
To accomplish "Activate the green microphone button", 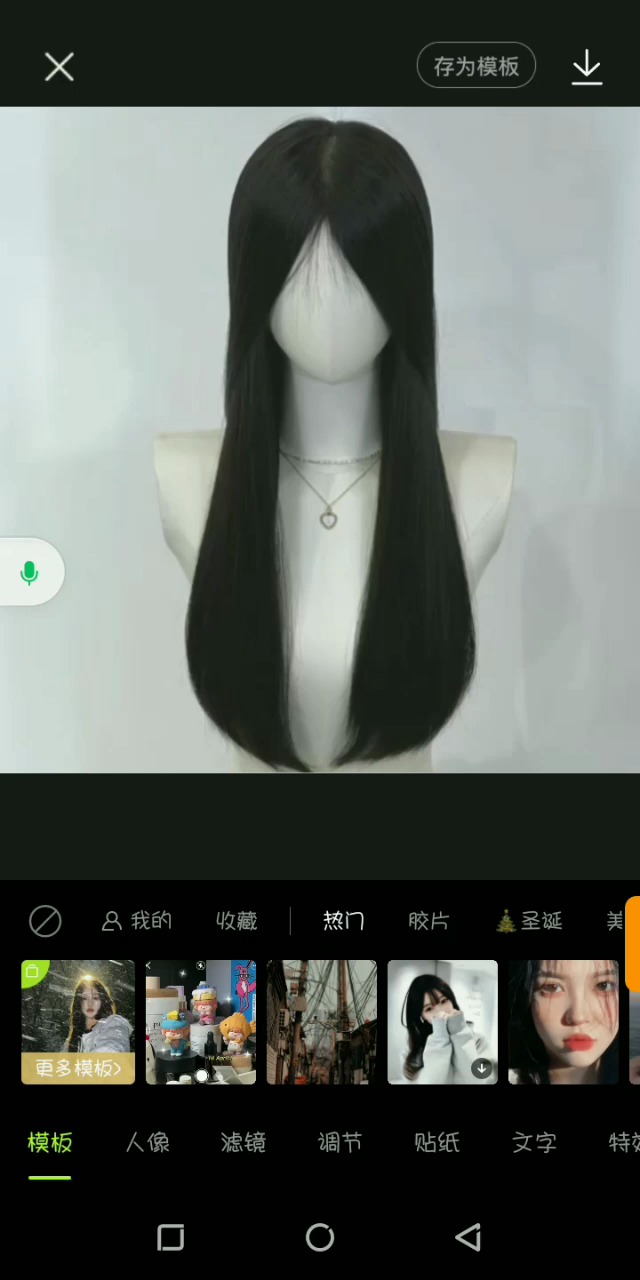I will [30, 572].
